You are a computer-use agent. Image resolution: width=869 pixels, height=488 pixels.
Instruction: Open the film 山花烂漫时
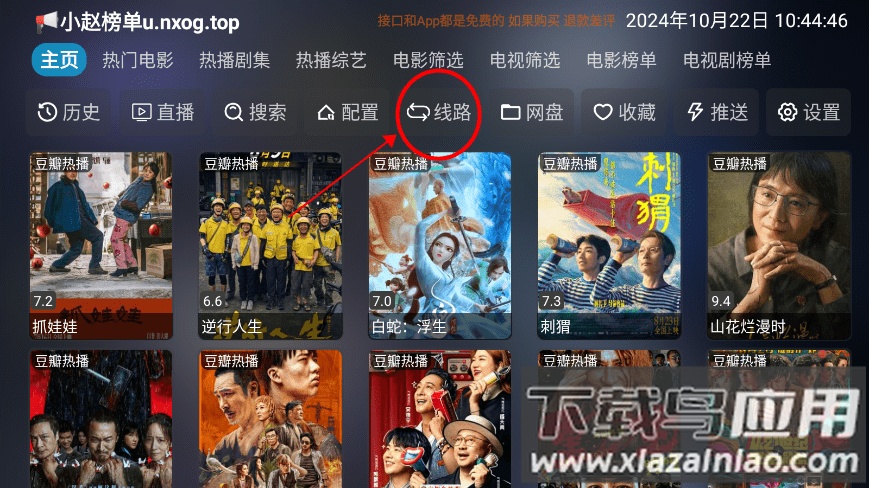tap(778, 245)
